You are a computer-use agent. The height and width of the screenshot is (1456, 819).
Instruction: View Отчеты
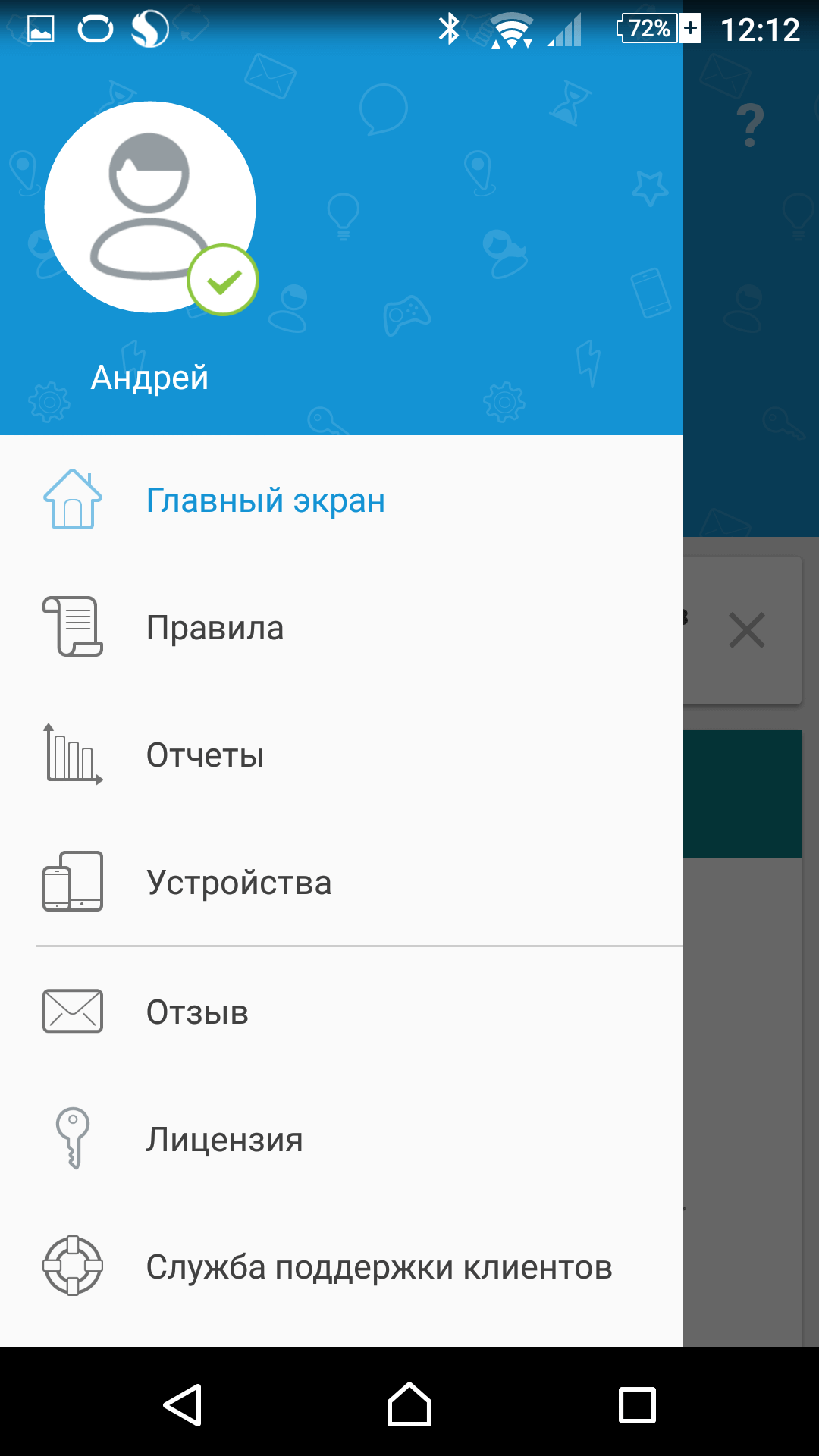pyautogui.click(x=205, y=755)
